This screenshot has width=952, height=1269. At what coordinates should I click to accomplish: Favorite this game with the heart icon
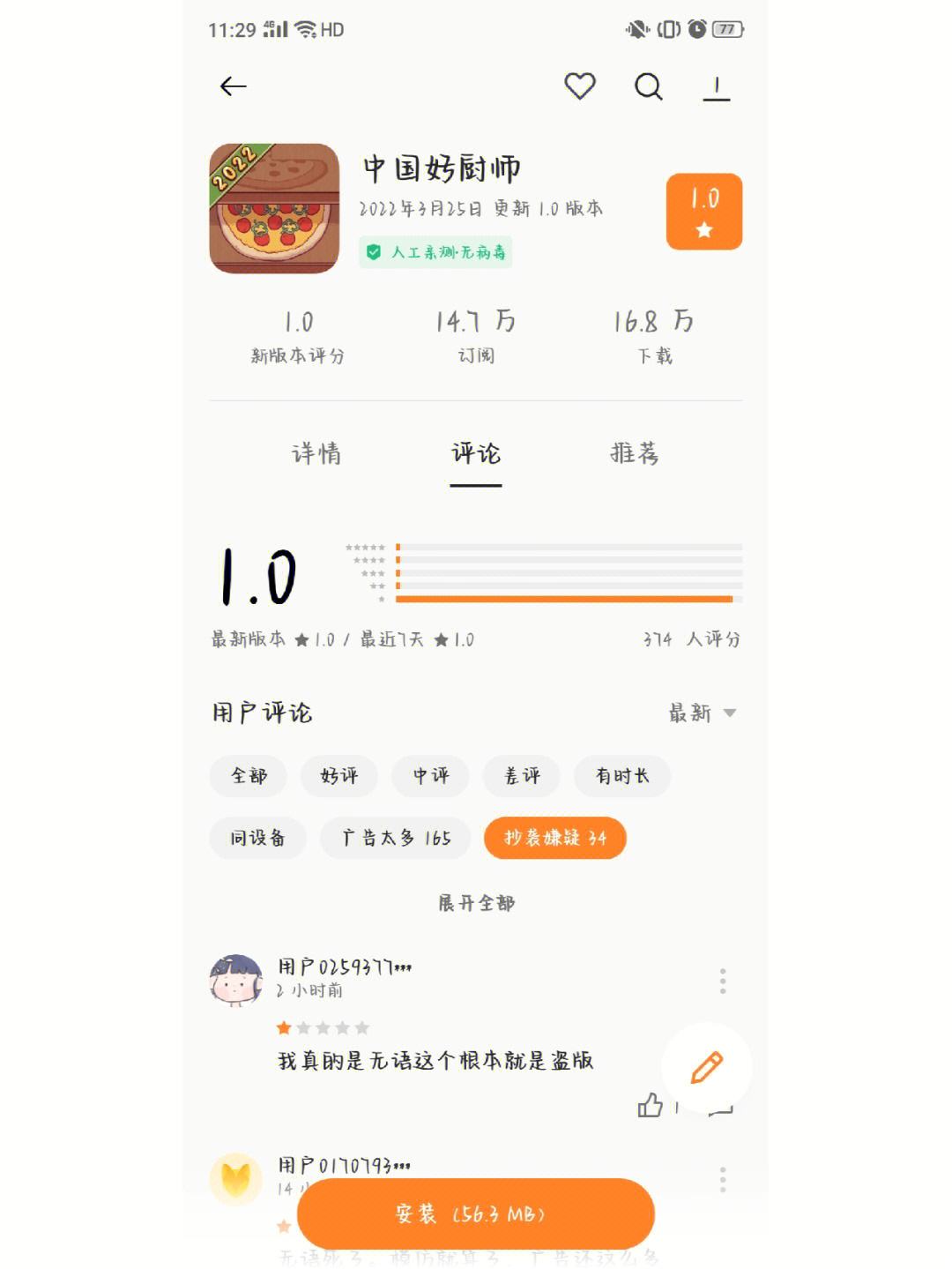pyautogui.click(x=579, y=86)
